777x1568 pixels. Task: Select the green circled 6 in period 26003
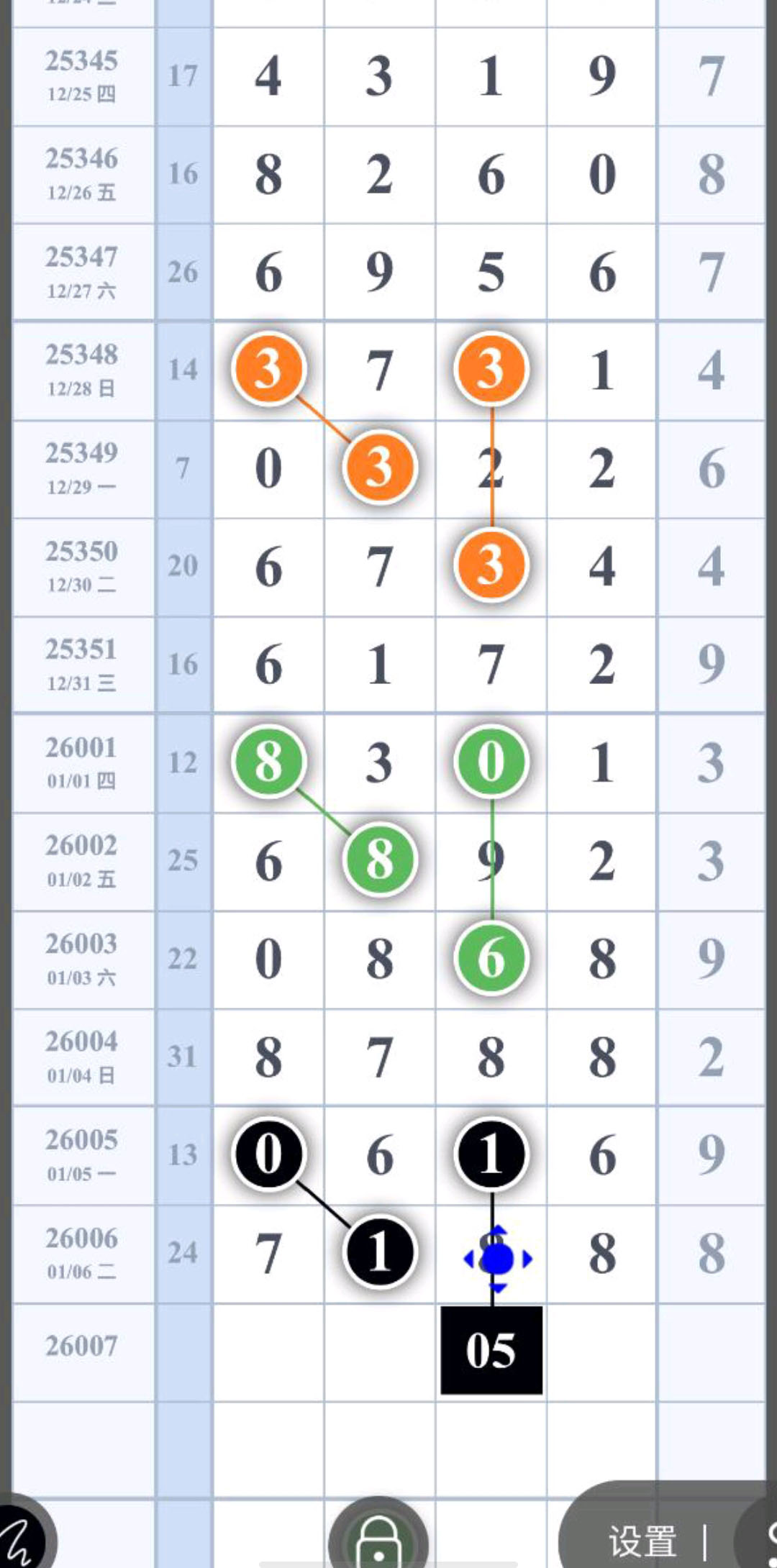pos(490,959)
